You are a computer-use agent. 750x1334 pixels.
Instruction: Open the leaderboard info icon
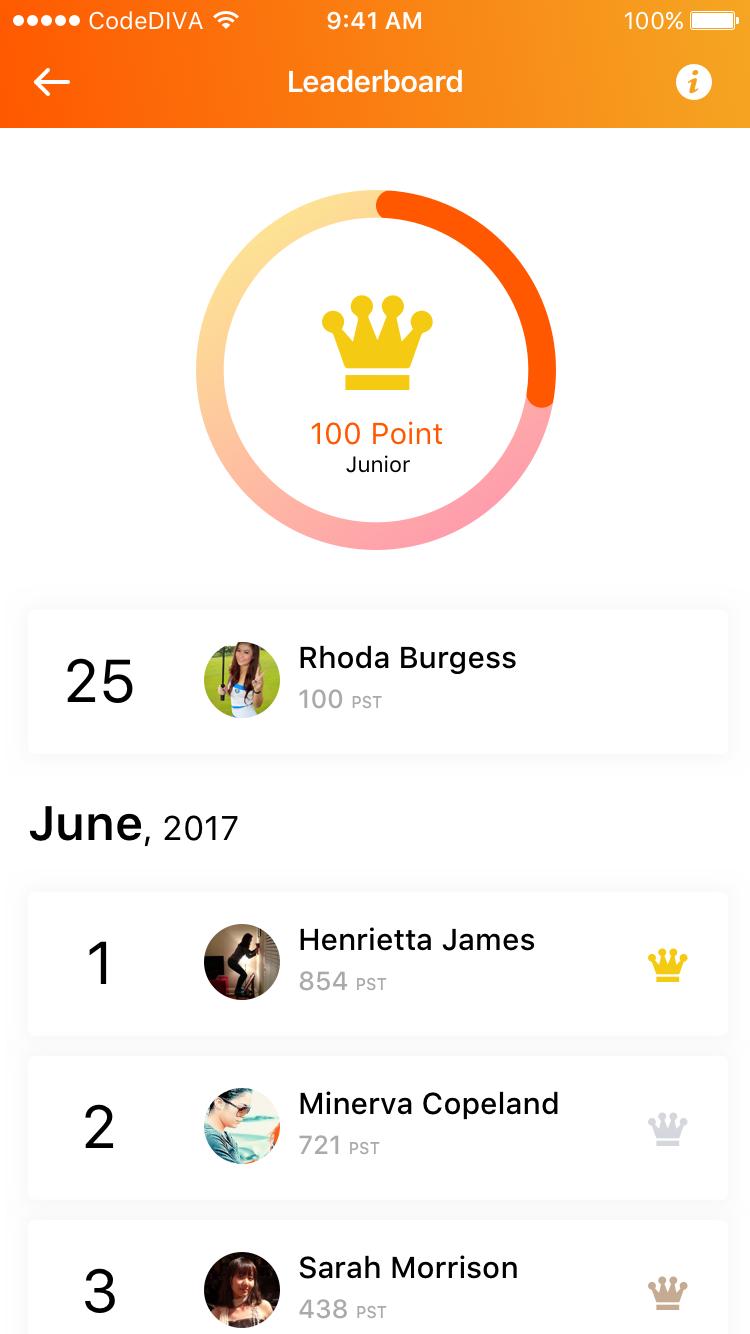(x=693, y=82)
